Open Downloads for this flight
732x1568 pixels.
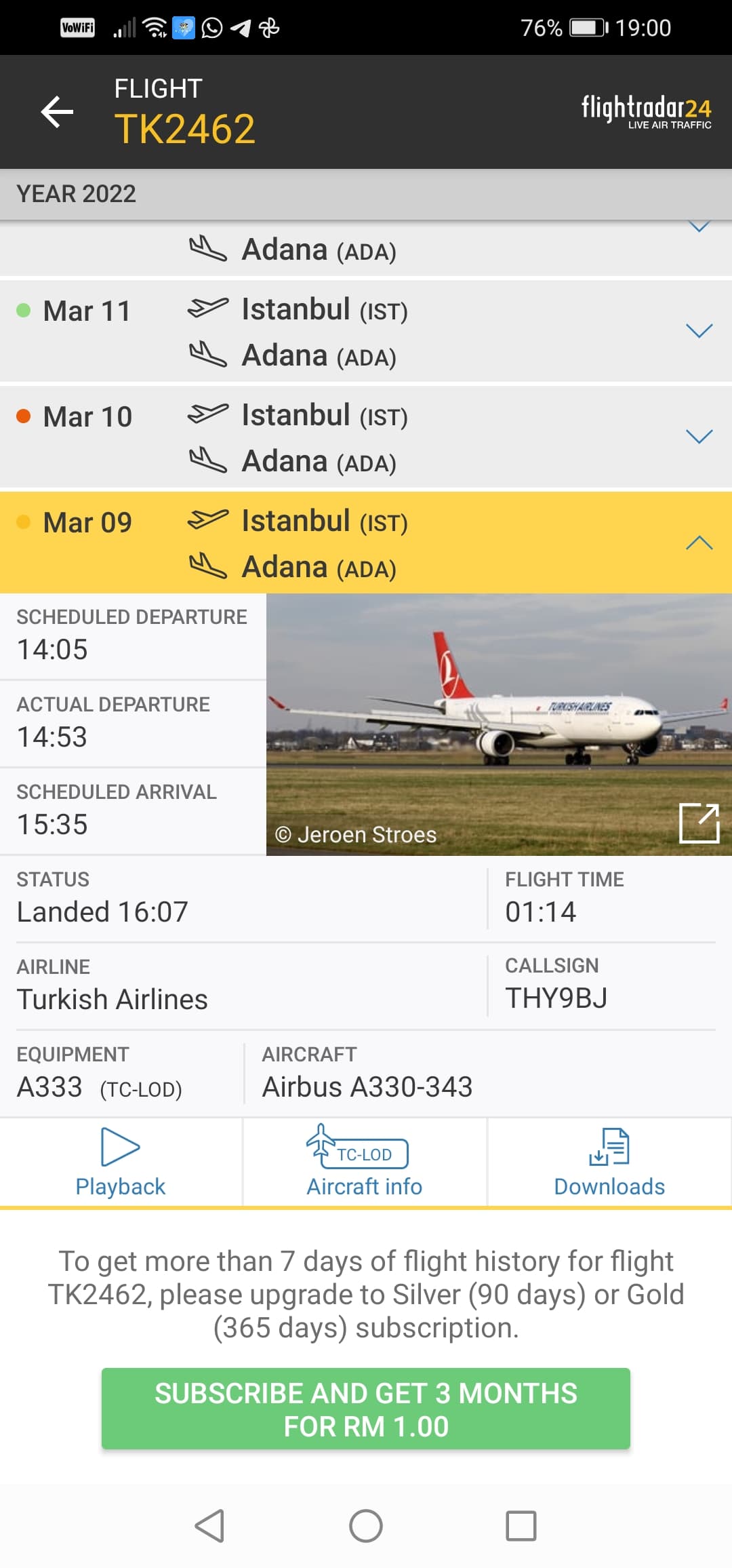pyautogui.click(x=609, y=1162)
